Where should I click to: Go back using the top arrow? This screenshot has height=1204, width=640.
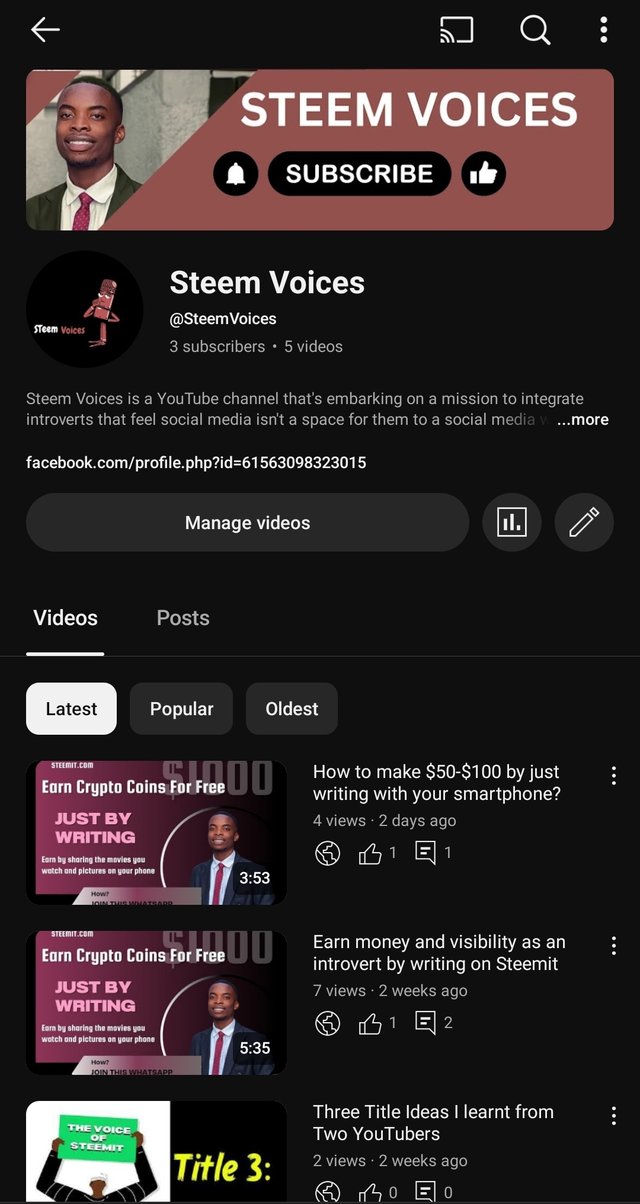(45, 30)
